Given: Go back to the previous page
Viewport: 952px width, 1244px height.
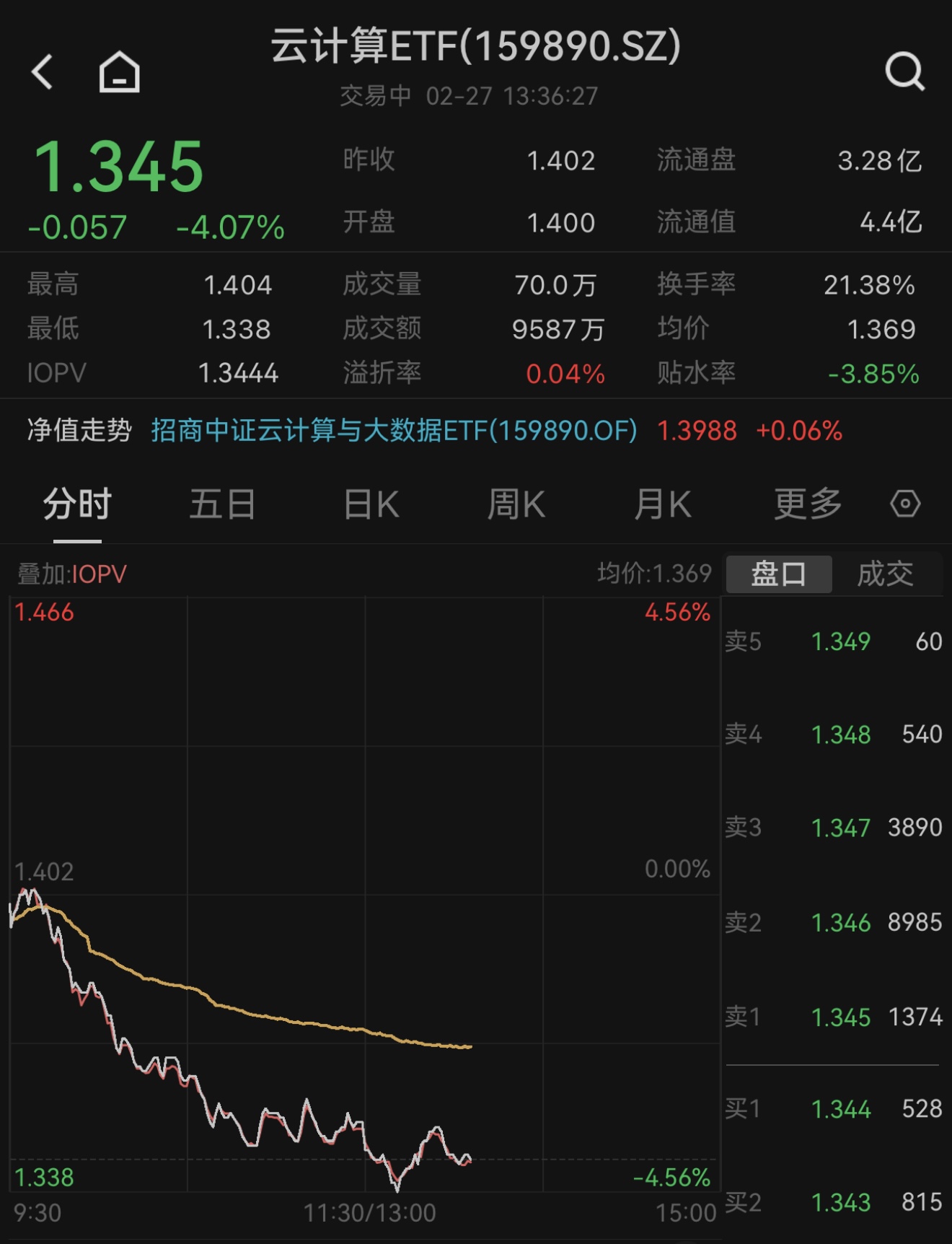Looking at the screenshot, I should tap(43, 72).
